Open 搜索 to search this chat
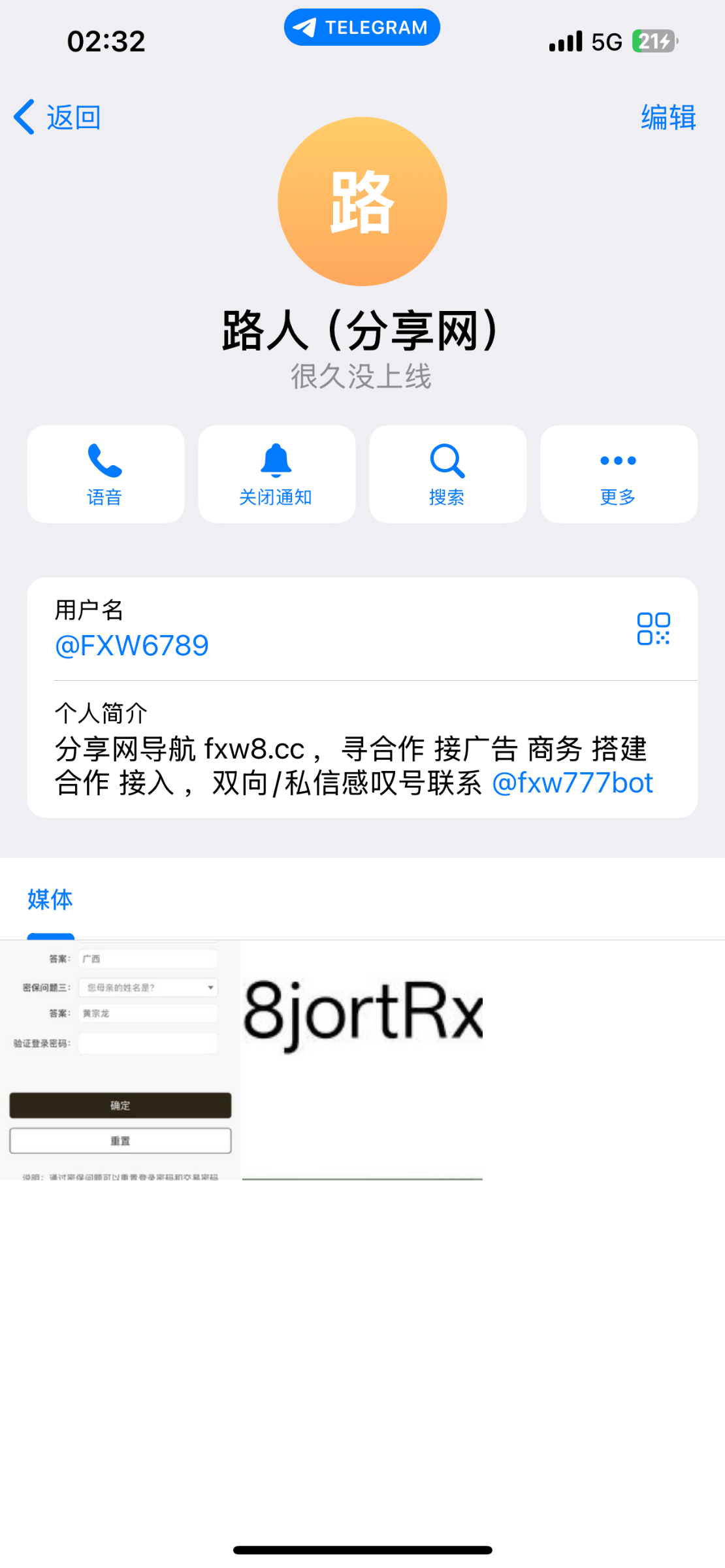Viewport: 725px width, 1568px height. tap(447, 474)
